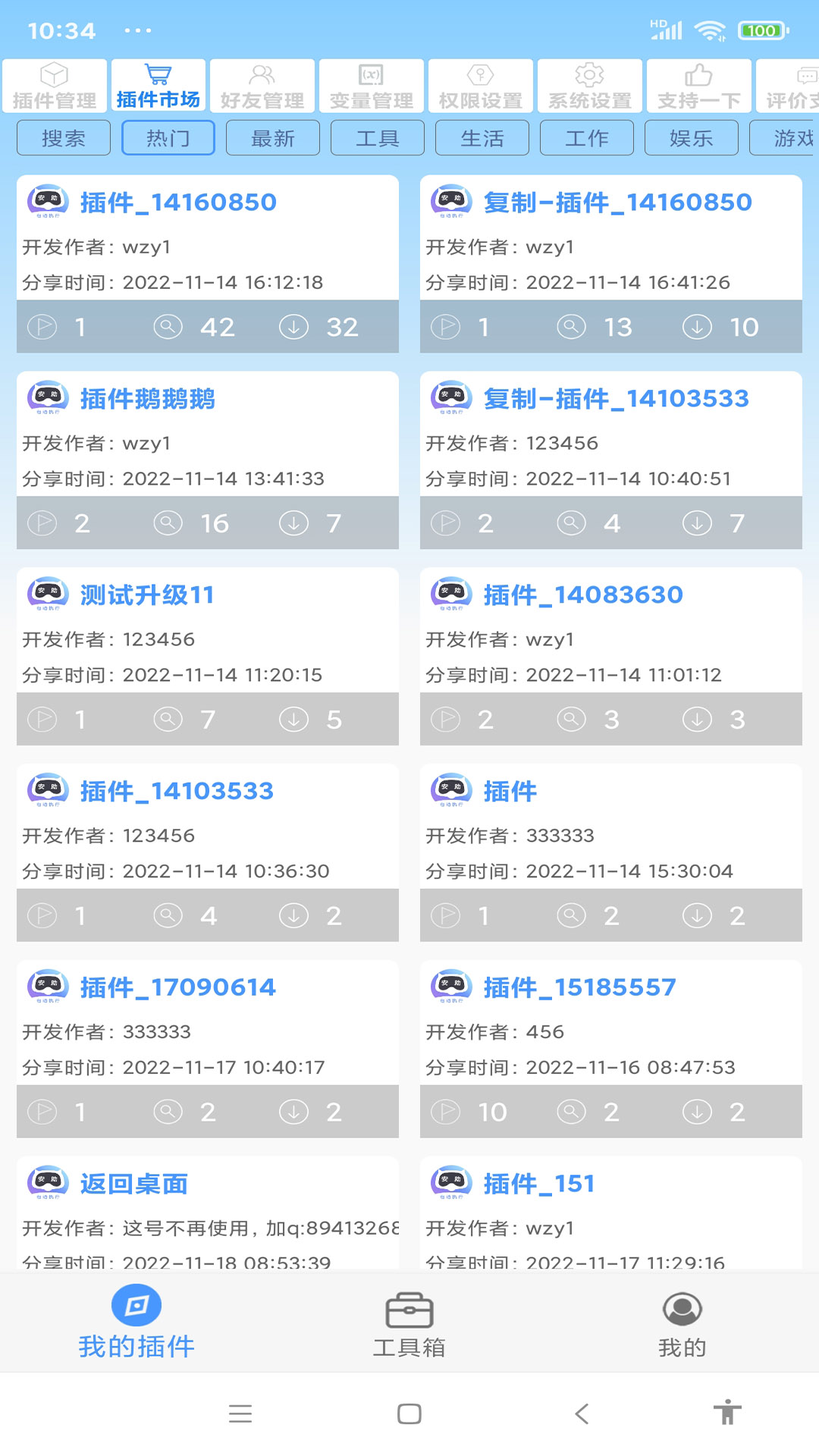Viewport: 819px width, 1456px height.
Task: Switch to 好友管理 tab
Action: (x=262, y=86)
